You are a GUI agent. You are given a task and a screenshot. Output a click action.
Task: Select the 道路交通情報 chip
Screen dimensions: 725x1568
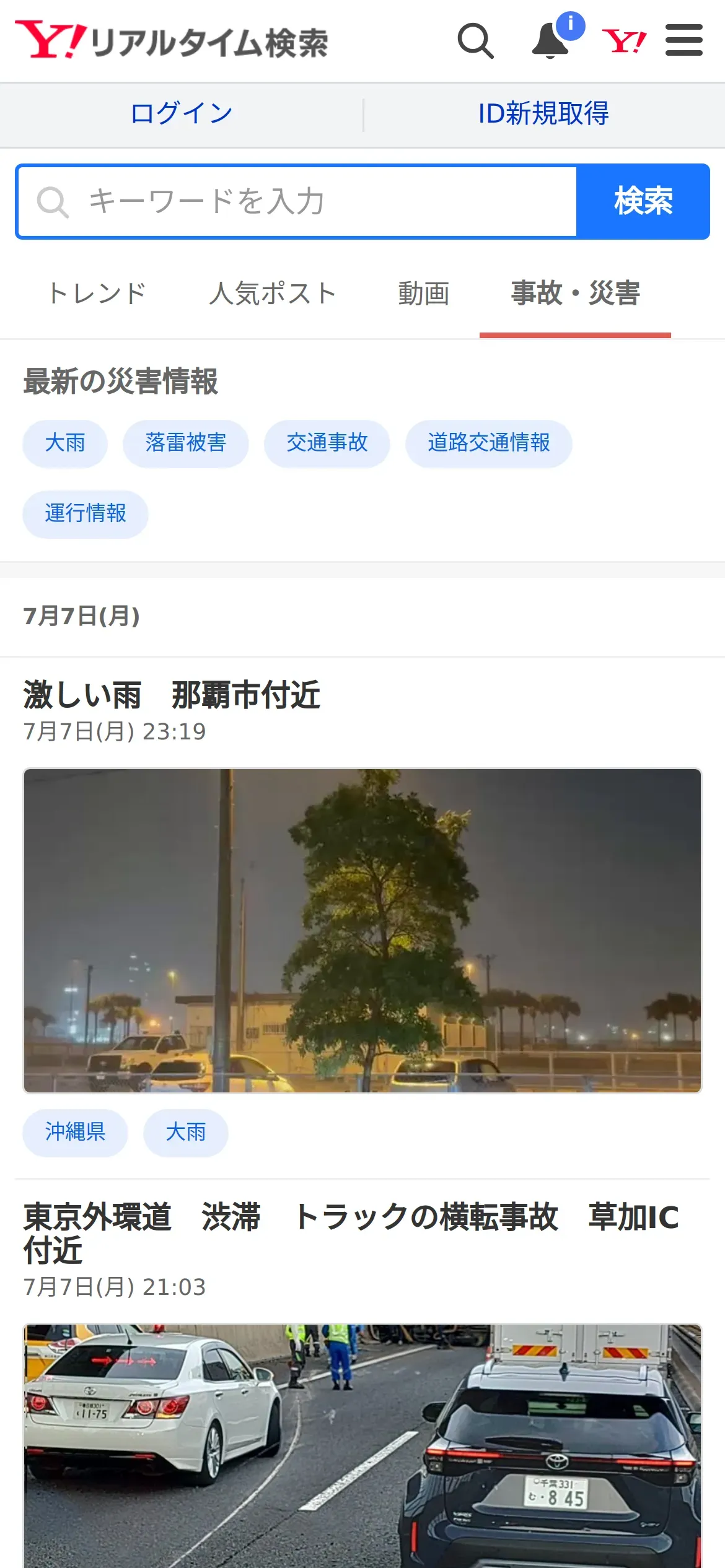click(x=488, y=443)
